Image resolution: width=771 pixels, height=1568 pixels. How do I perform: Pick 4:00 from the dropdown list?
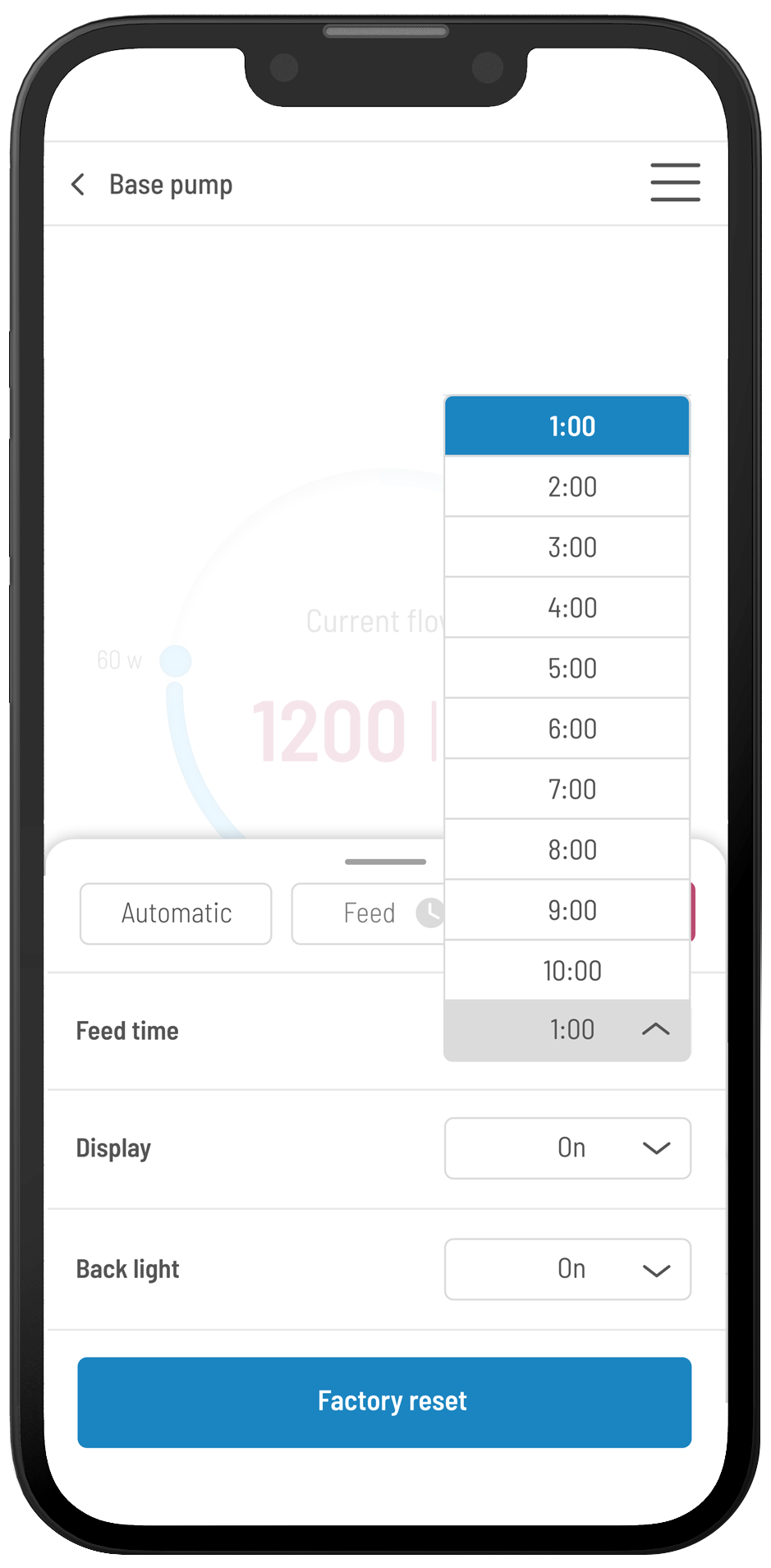coord(567,608)
